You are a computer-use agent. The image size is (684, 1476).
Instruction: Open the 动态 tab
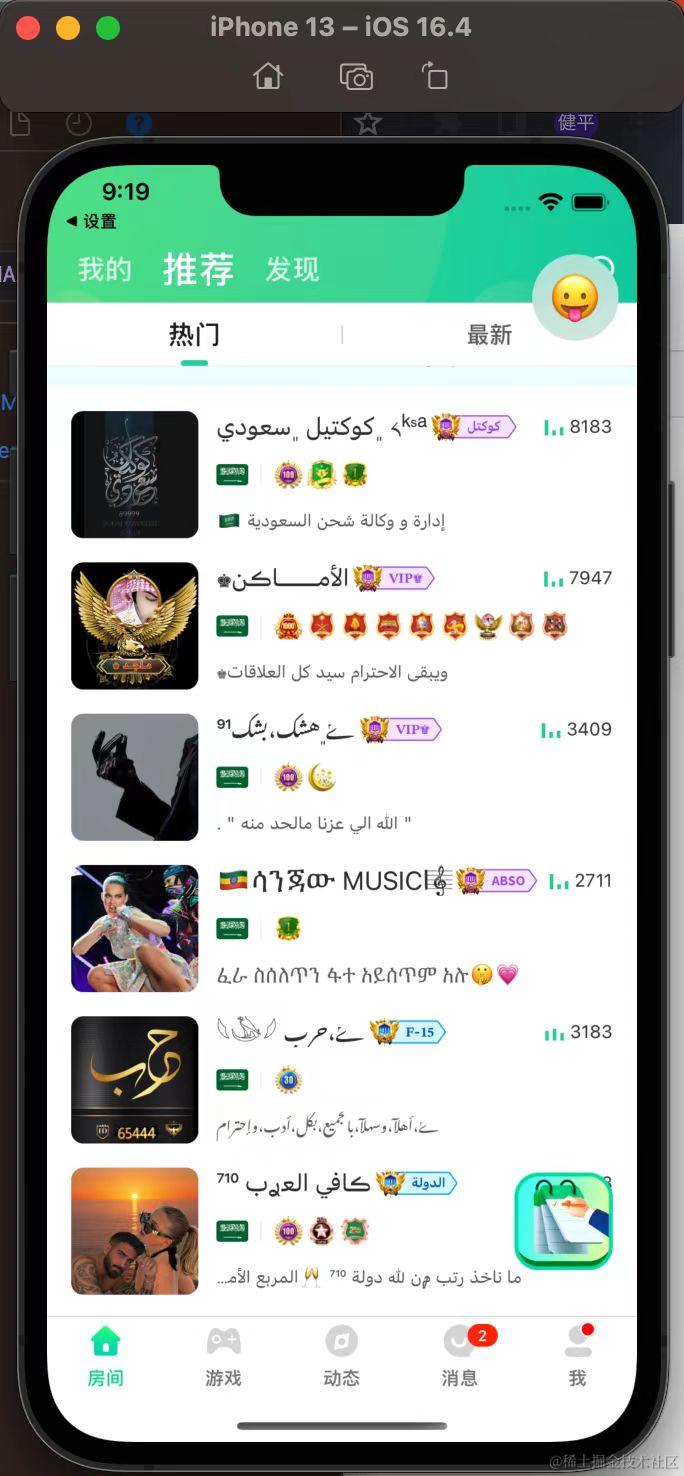[341, 1357]
